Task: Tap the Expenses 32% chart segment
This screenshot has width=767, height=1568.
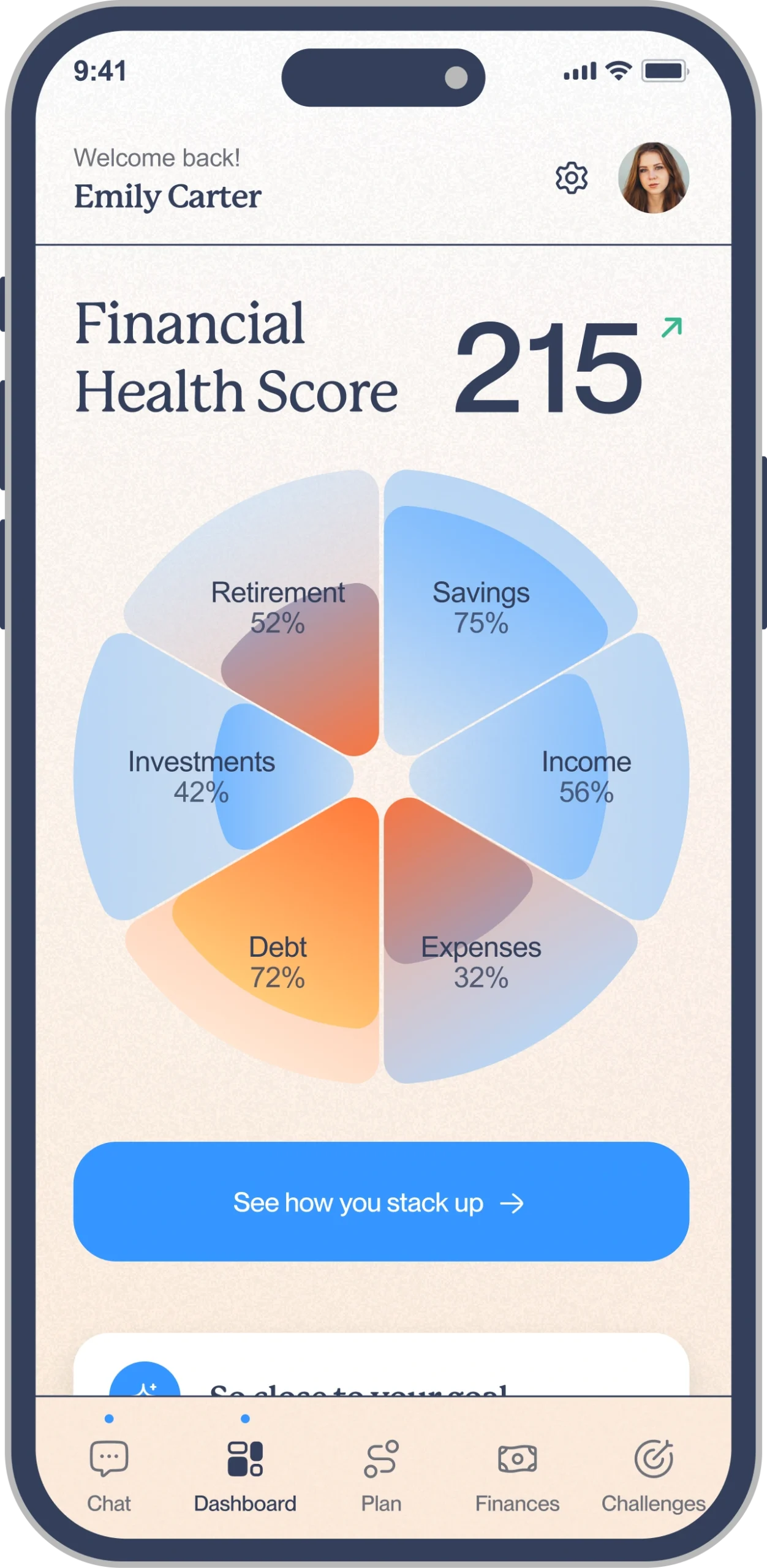Action: [x=481, y=962]
